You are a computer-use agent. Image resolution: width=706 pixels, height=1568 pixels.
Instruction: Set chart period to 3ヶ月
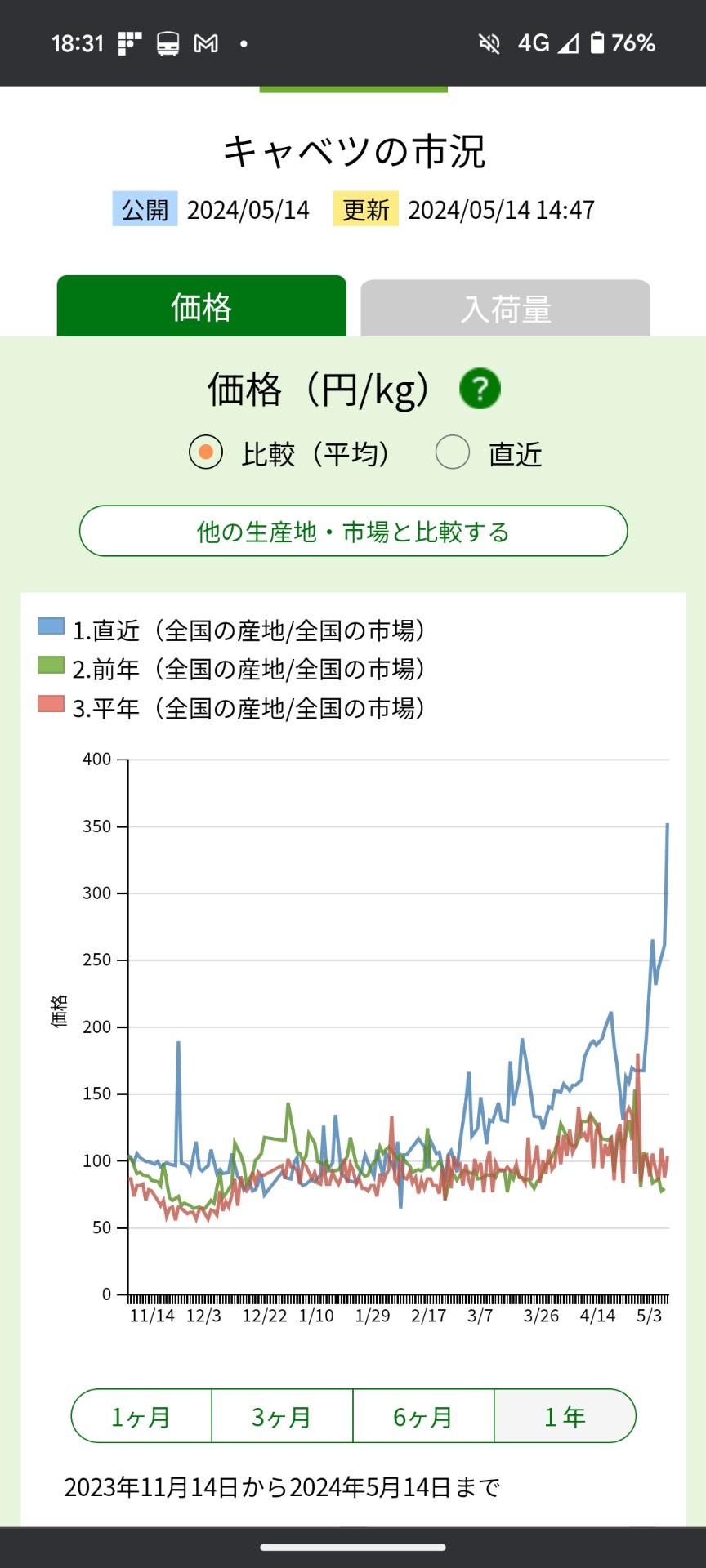tap(282, 1416)
